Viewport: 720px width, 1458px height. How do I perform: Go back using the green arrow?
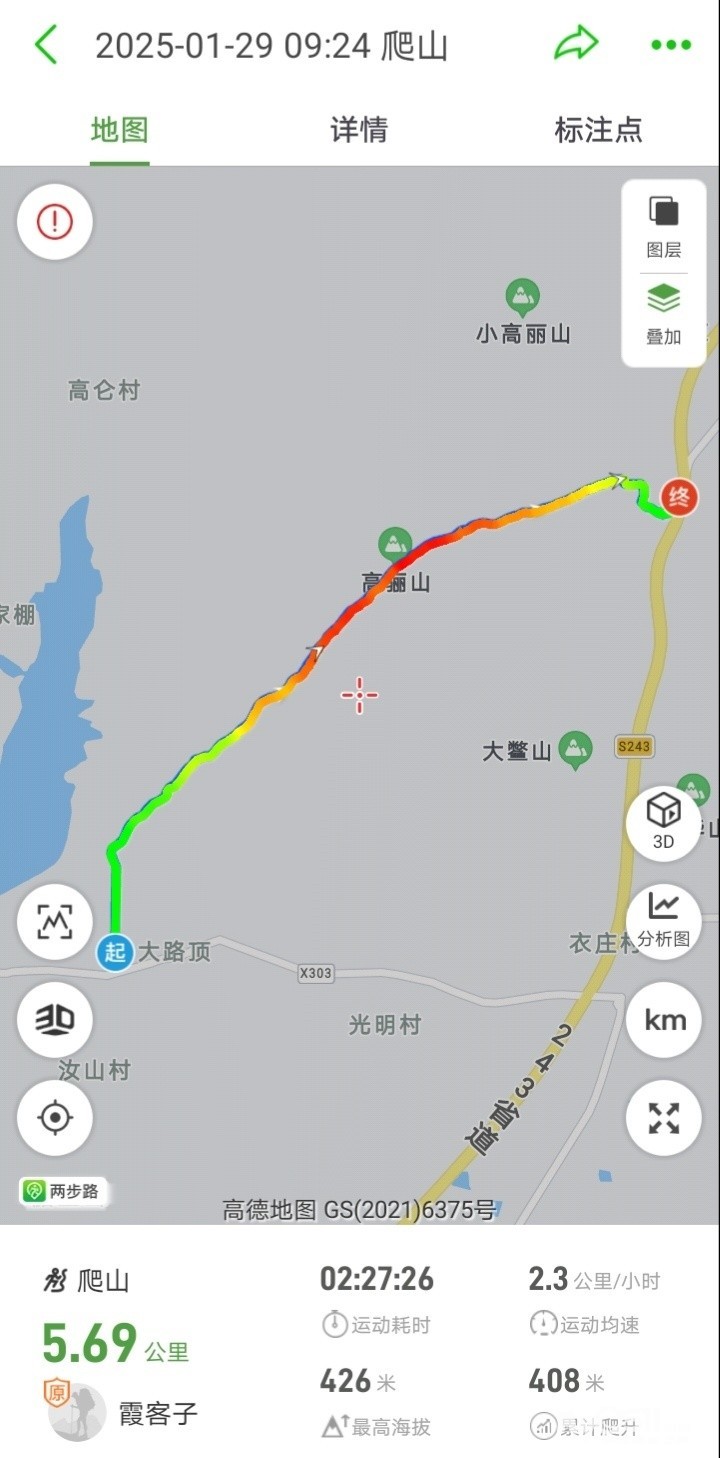(x=46, y=46)
